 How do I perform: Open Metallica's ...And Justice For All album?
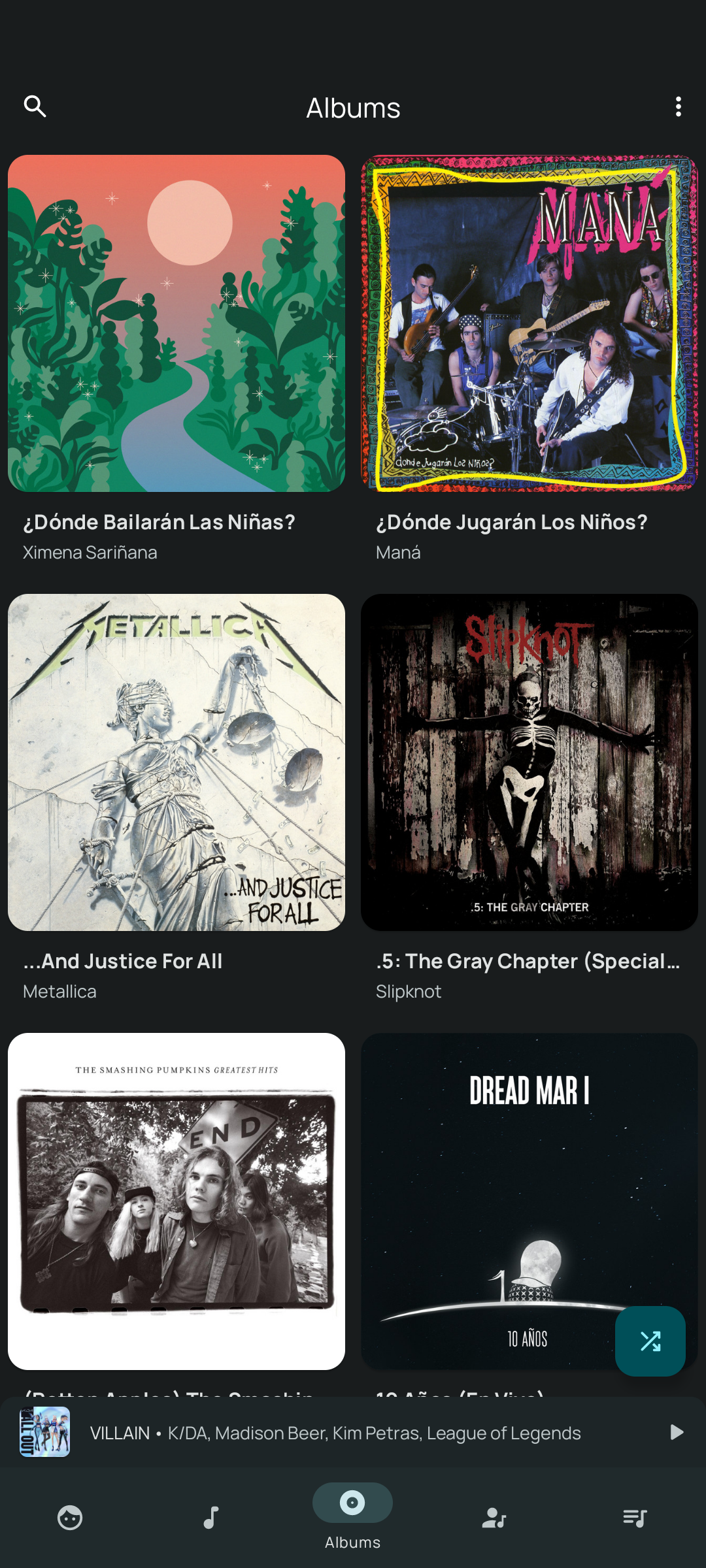[x=176, y=762]
